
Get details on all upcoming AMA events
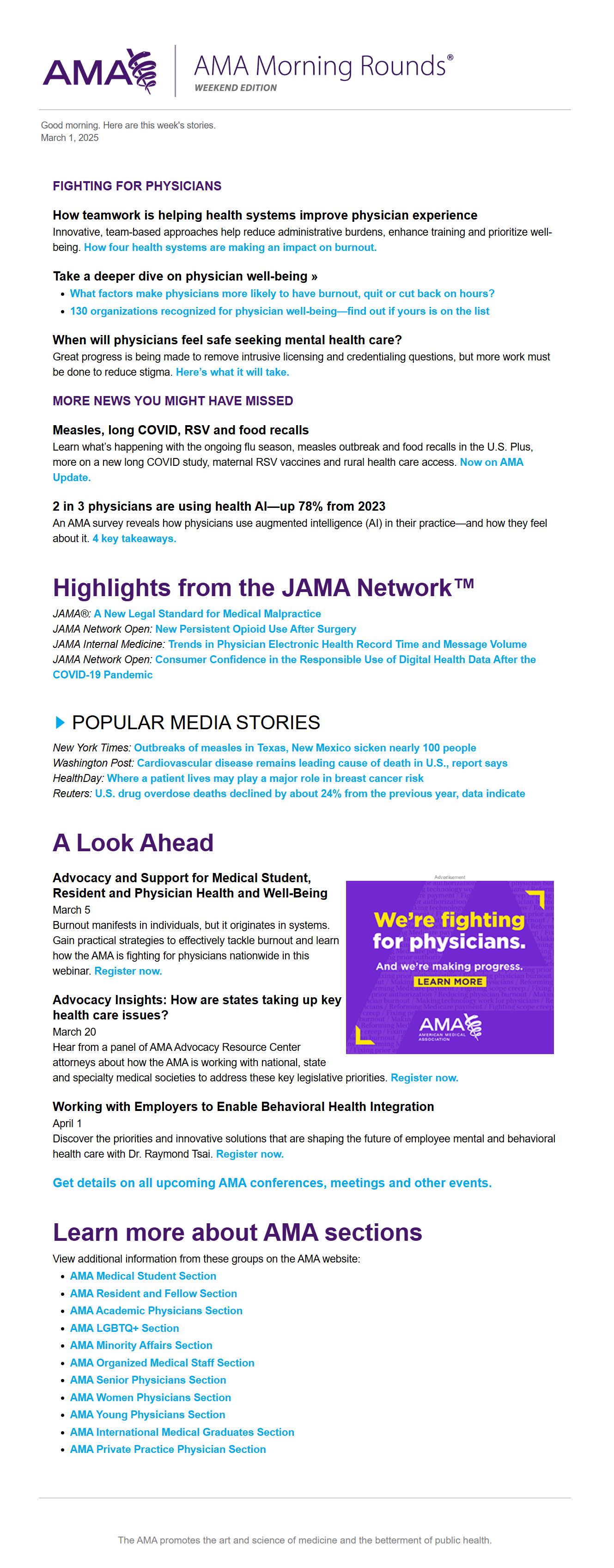(272, 1183)
